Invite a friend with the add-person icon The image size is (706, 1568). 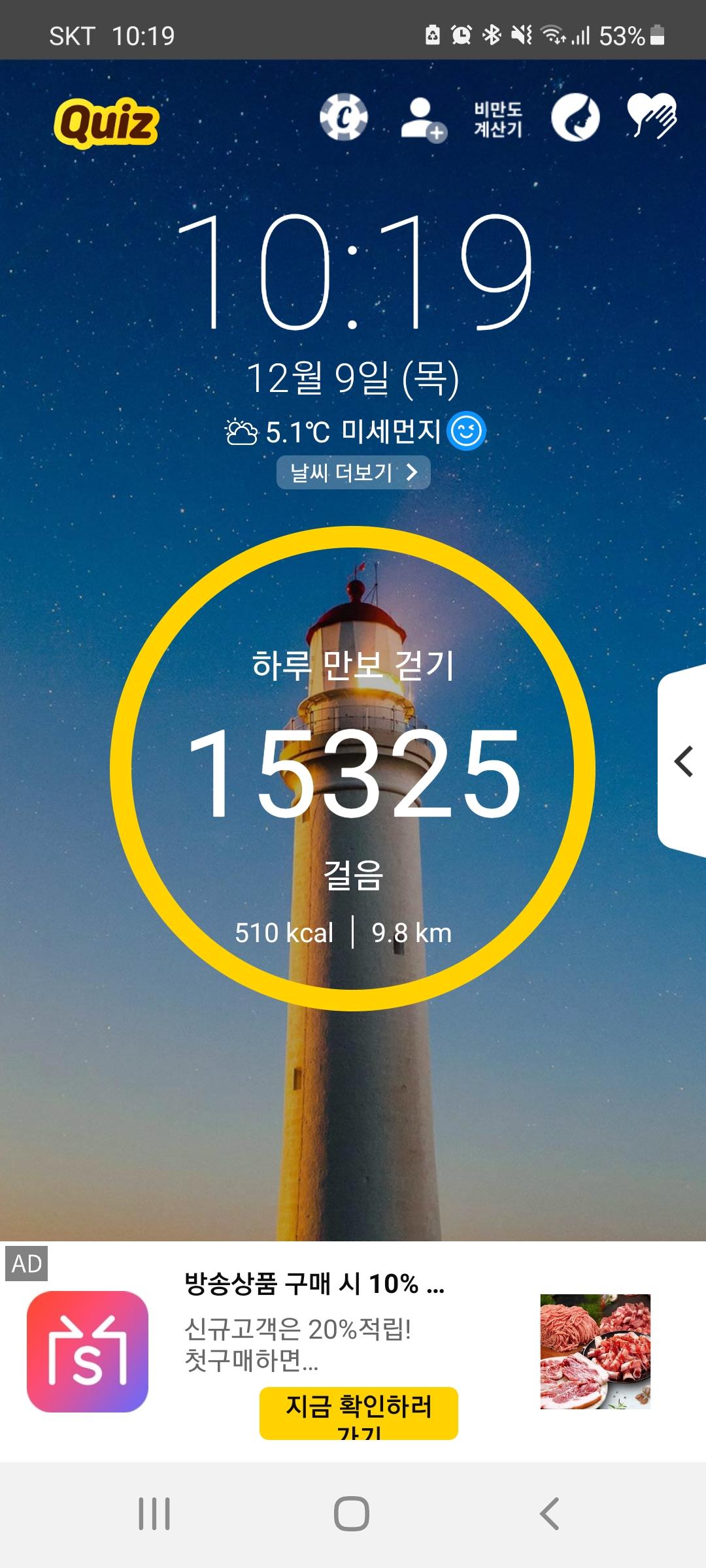click(x=423, y=119)
